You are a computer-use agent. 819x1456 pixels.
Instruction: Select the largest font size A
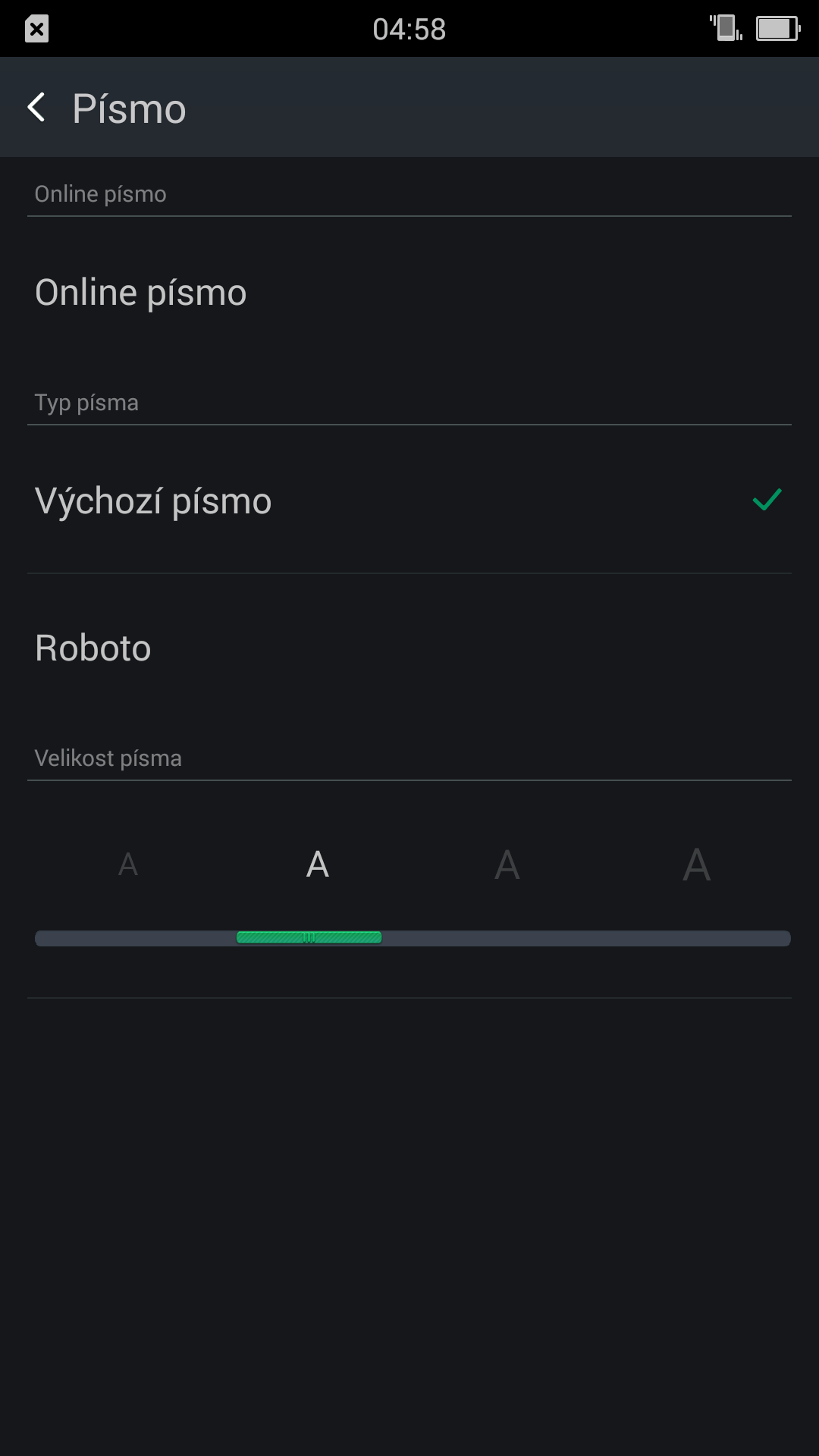click(697, 864)
